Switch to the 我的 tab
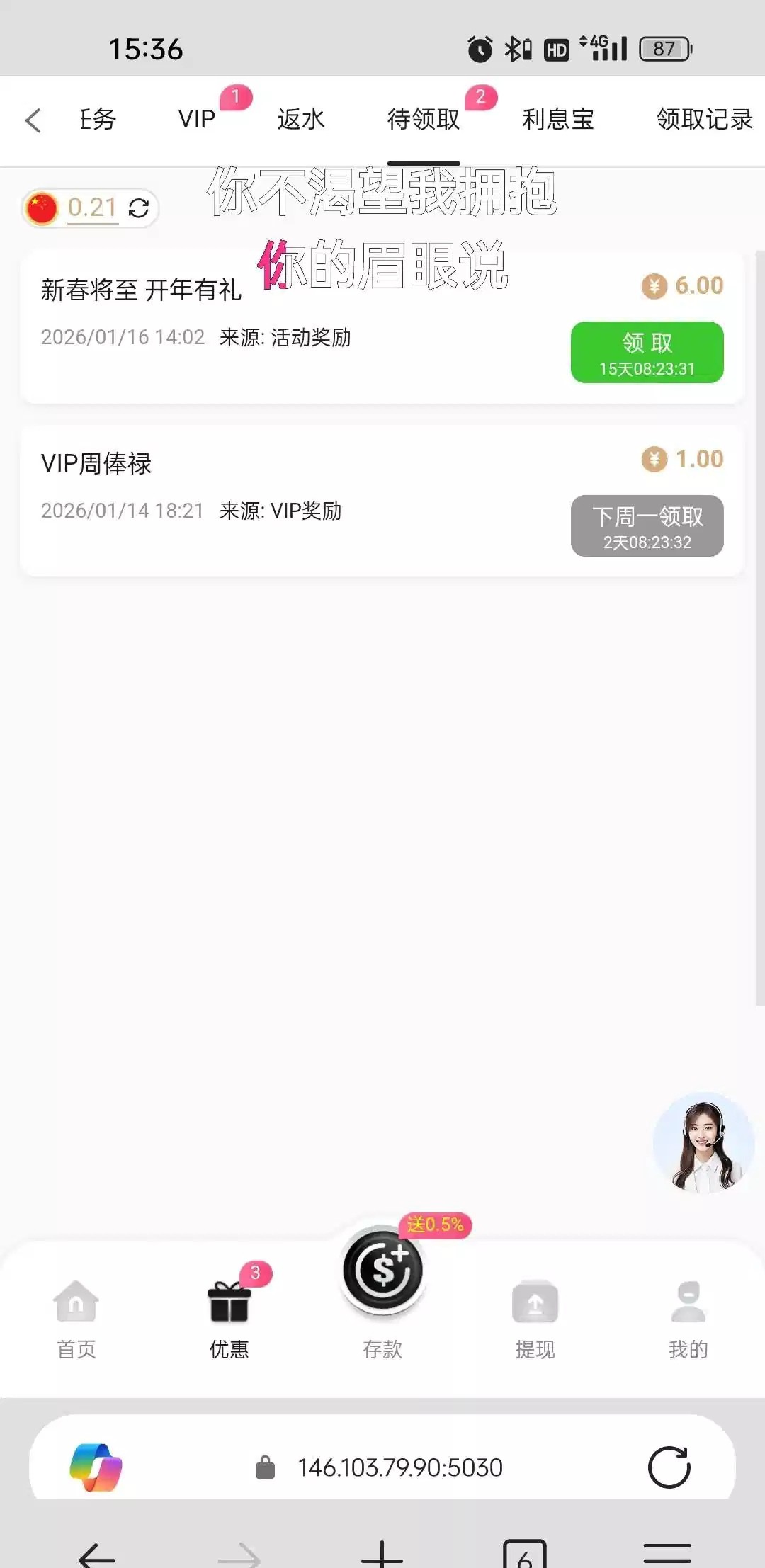Screen dimensions: 765x1568 [x=688, y=1319]
